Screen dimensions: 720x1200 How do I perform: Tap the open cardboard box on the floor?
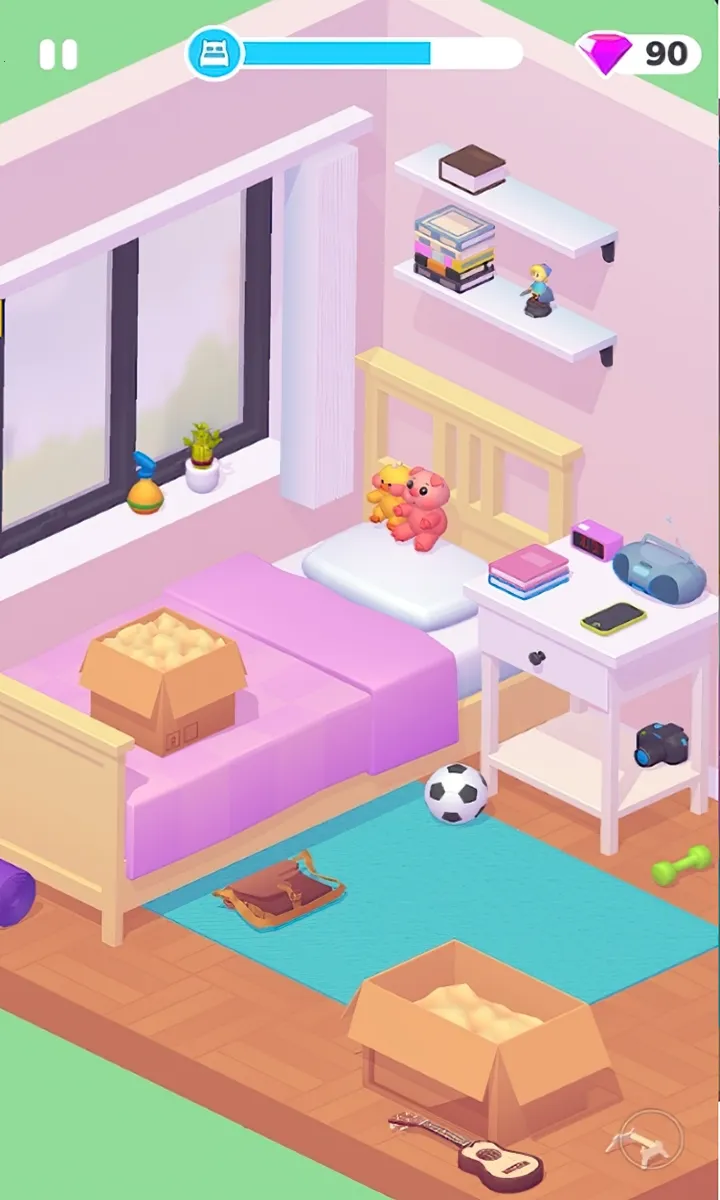480,1040
